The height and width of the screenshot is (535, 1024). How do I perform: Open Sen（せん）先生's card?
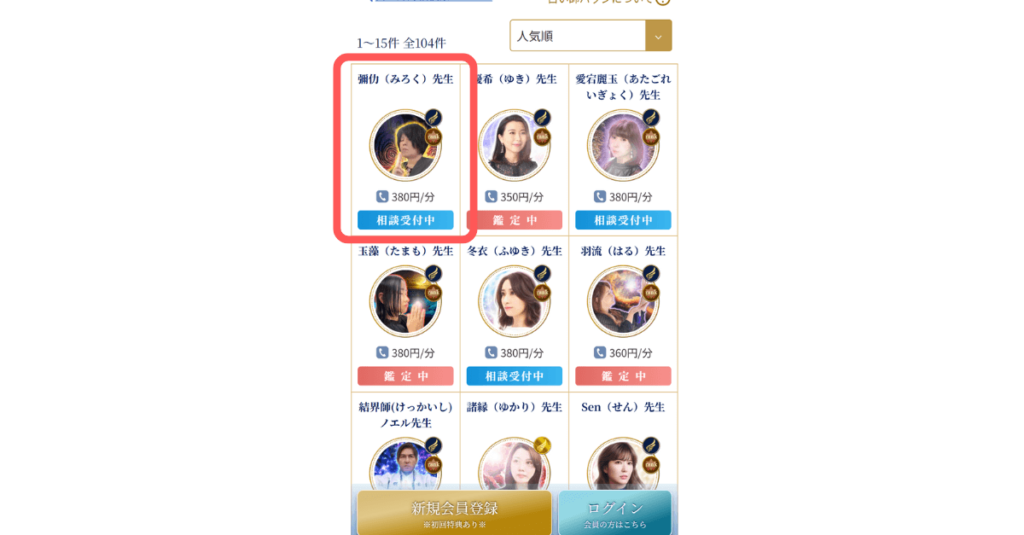tap(623, 465)
